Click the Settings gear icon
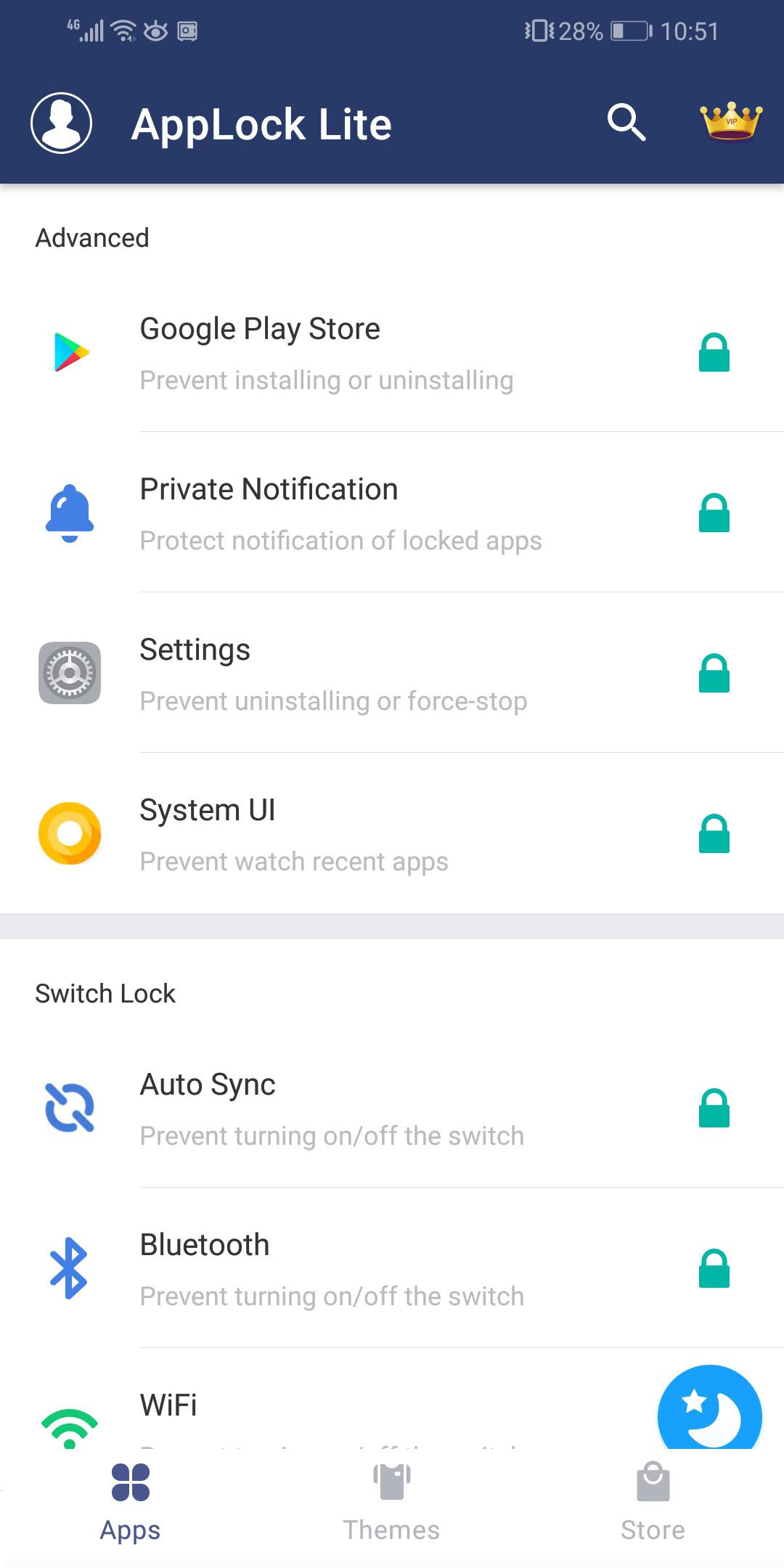The width and height of the screenshot is (784, 1568). pos(68,674)
